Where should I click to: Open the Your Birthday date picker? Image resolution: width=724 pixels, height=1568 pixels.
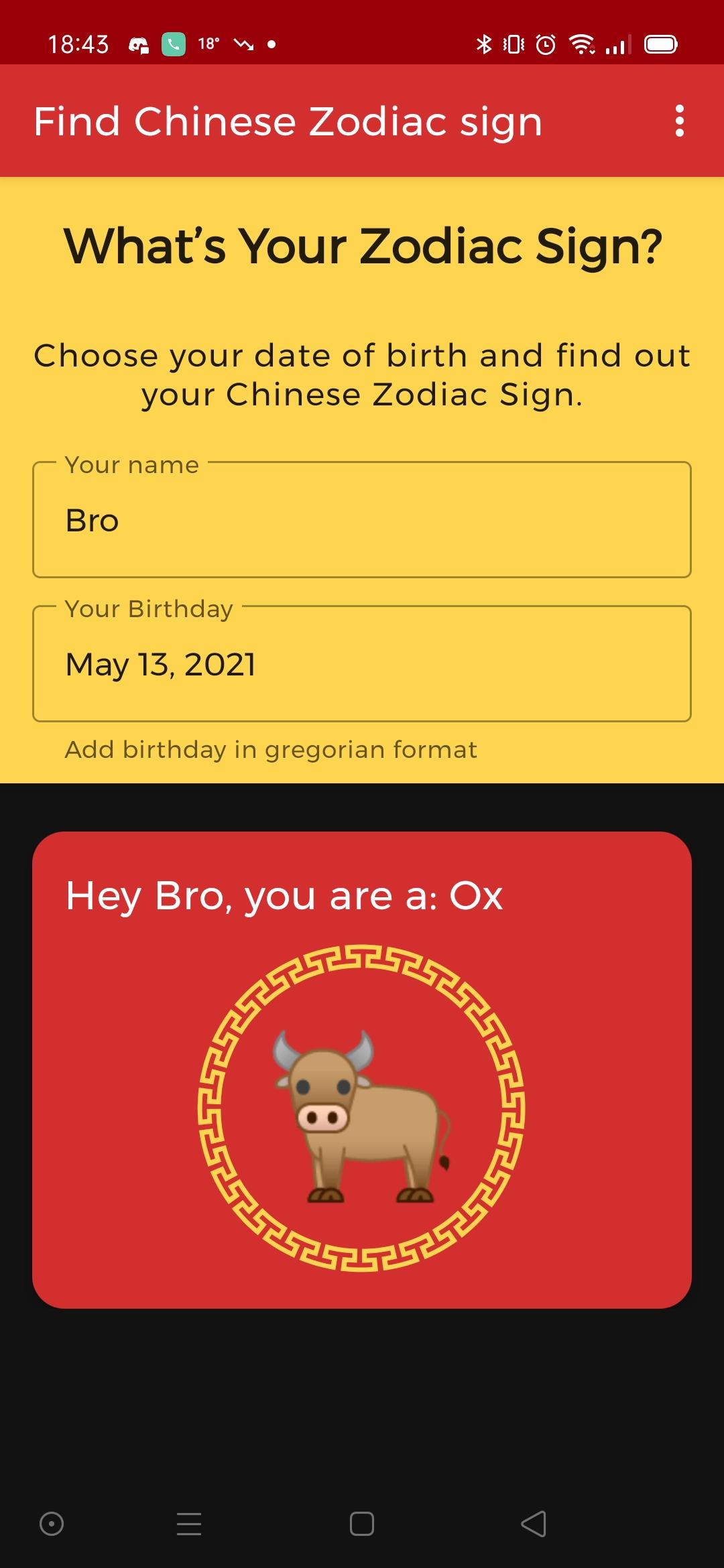pyautogui.click(x=362, y=664)
